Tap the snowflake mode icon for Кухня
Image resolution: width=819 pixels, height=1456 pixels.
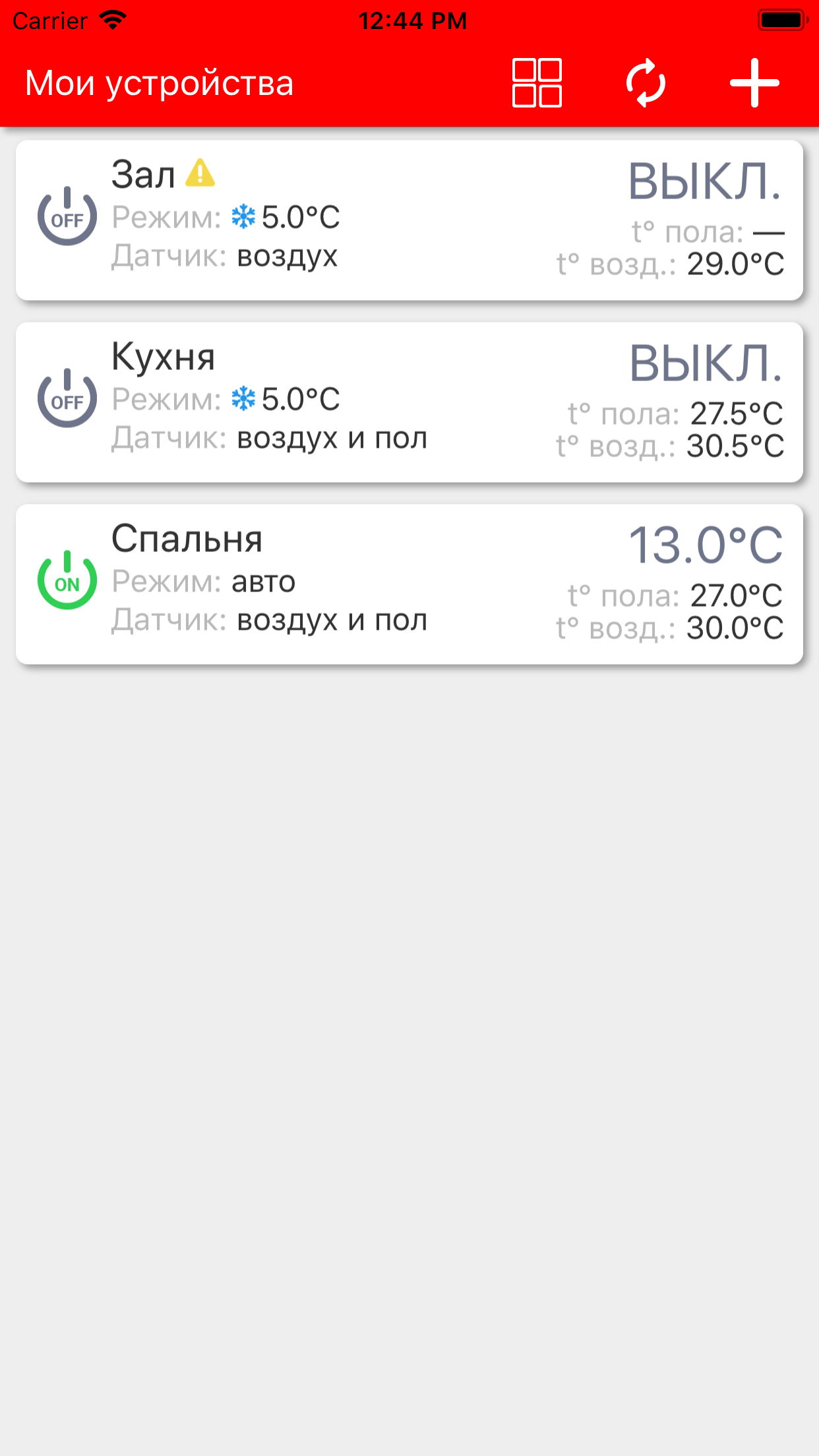tap(244, 398)
